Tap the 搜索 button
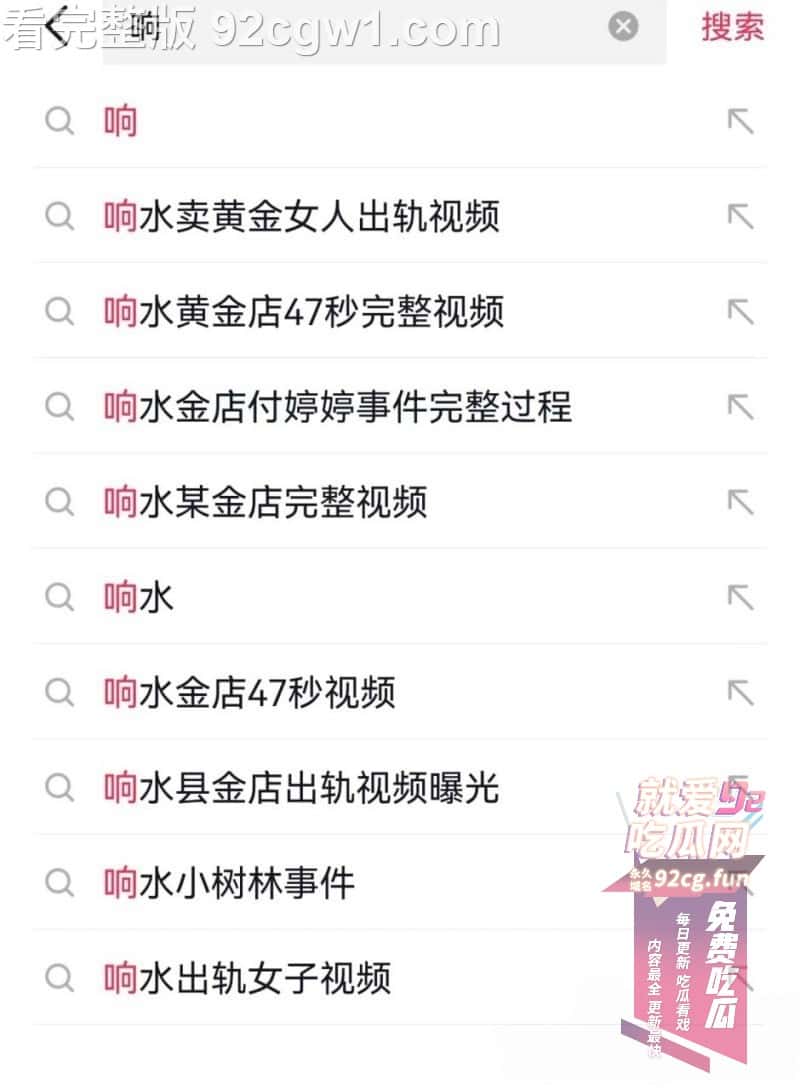 point(732,27)
